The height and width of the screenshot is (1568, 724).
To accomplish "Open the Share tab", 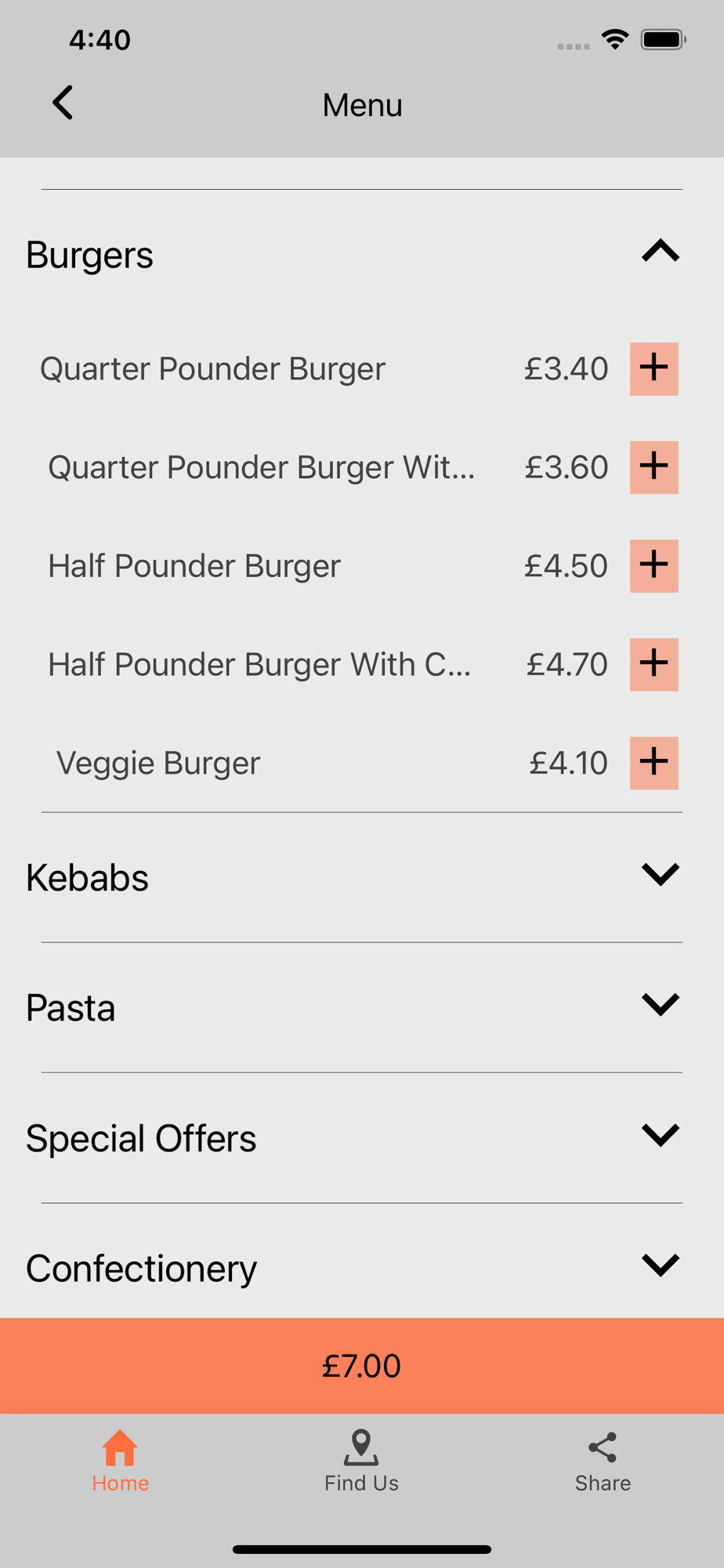I will pyautogui.click(x=603, y=1461).
